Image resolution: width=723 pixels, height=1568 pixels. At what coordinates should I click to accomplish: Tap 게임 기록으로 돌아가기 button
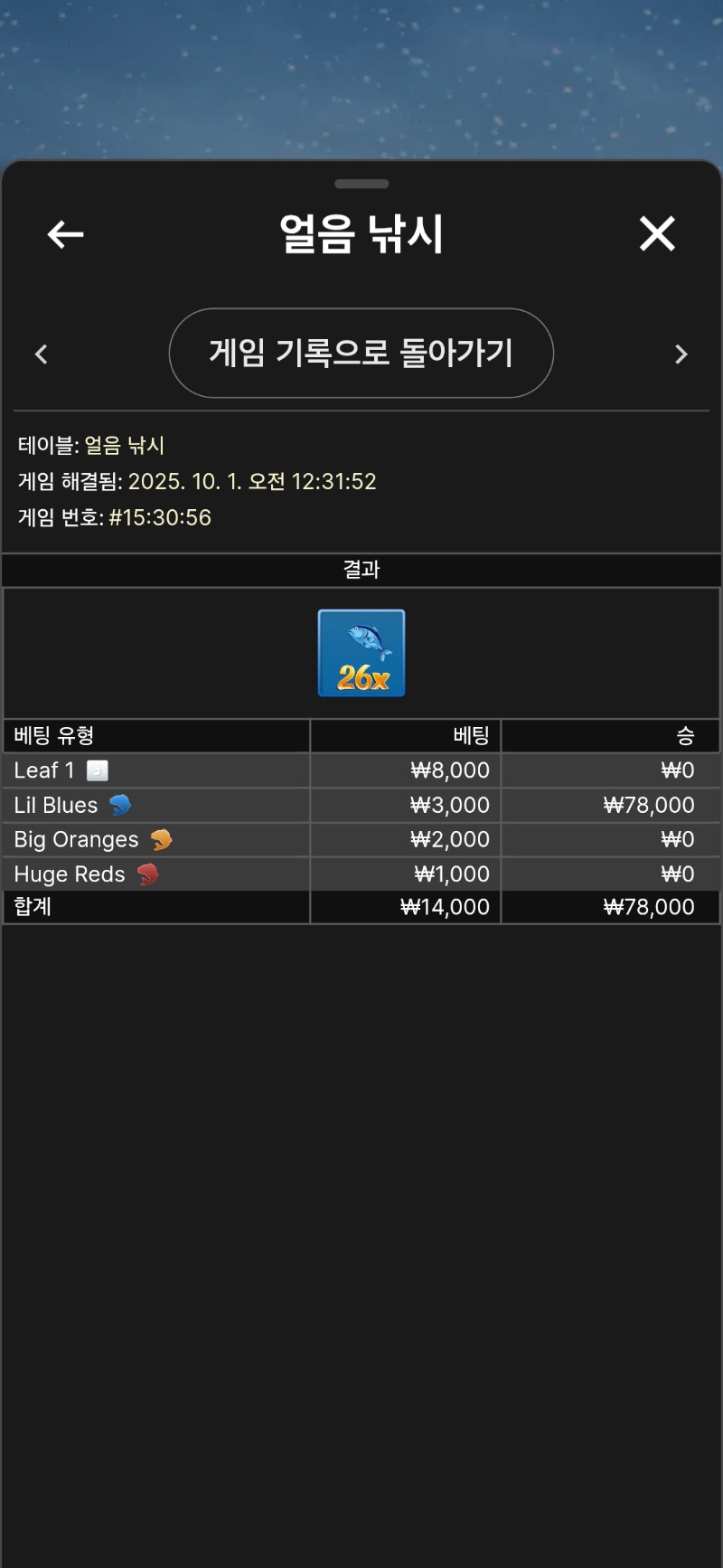point(361,353)
